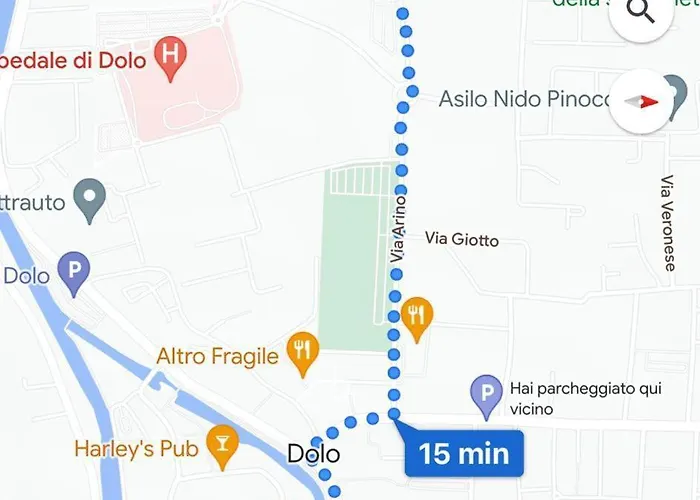Open the Asilo Nido Pinocchio pin

(677, 96)
